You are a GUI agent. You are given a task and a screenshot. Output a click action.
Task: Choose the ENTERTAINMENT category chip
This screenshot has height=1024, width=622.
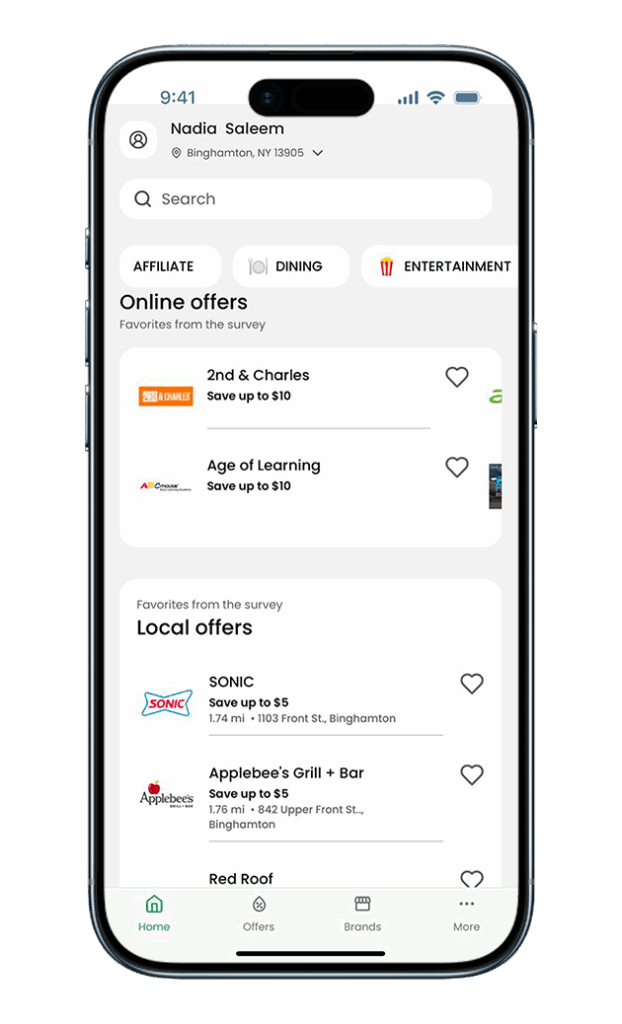[444, 266]
